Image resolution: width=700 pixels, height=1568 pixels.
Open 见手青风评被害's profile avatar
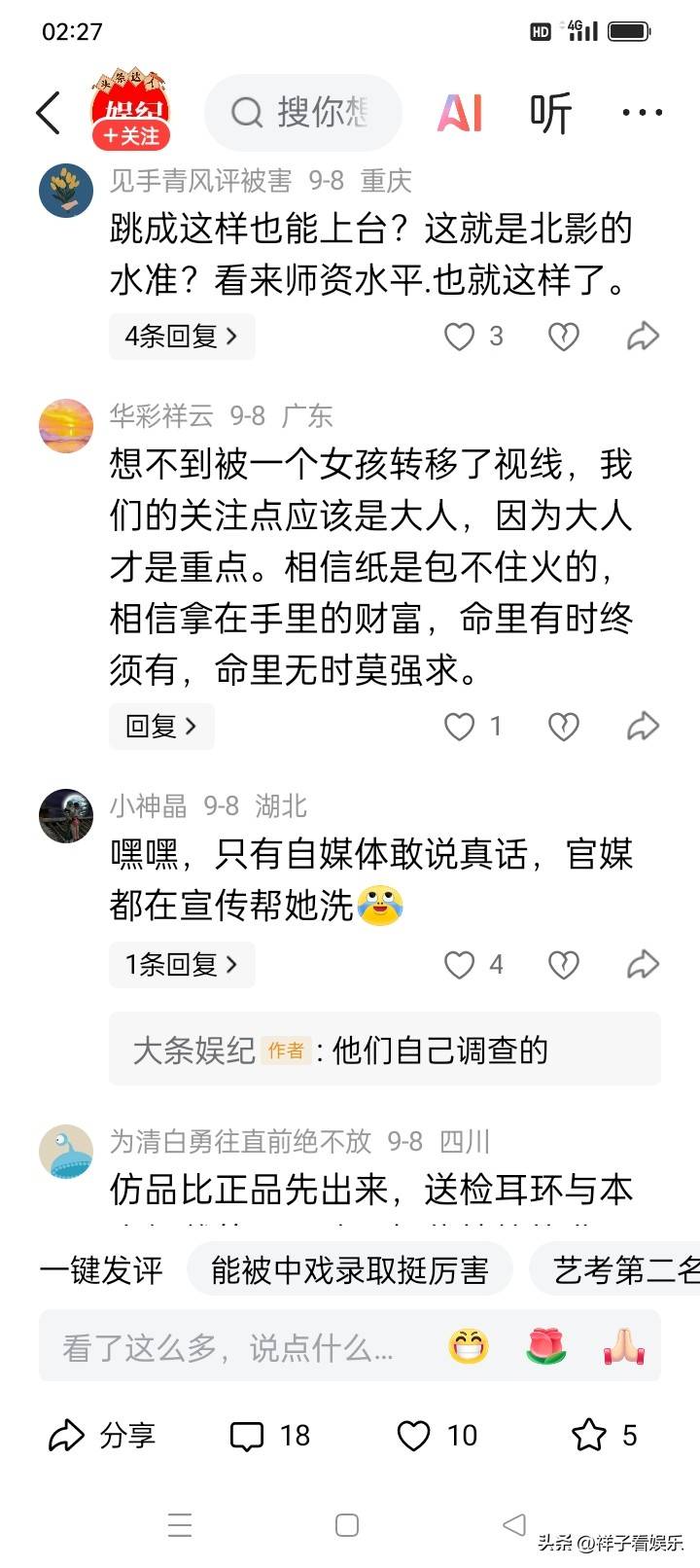(65, 190)
